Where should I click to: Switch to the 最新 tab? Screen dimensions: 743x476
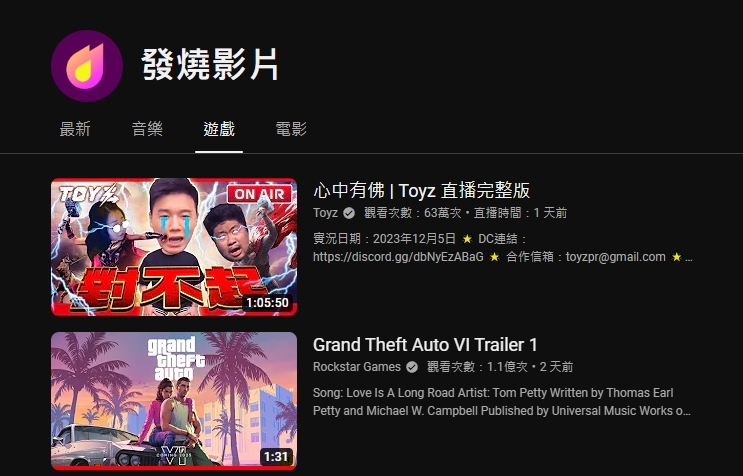(x=75, y=128)
